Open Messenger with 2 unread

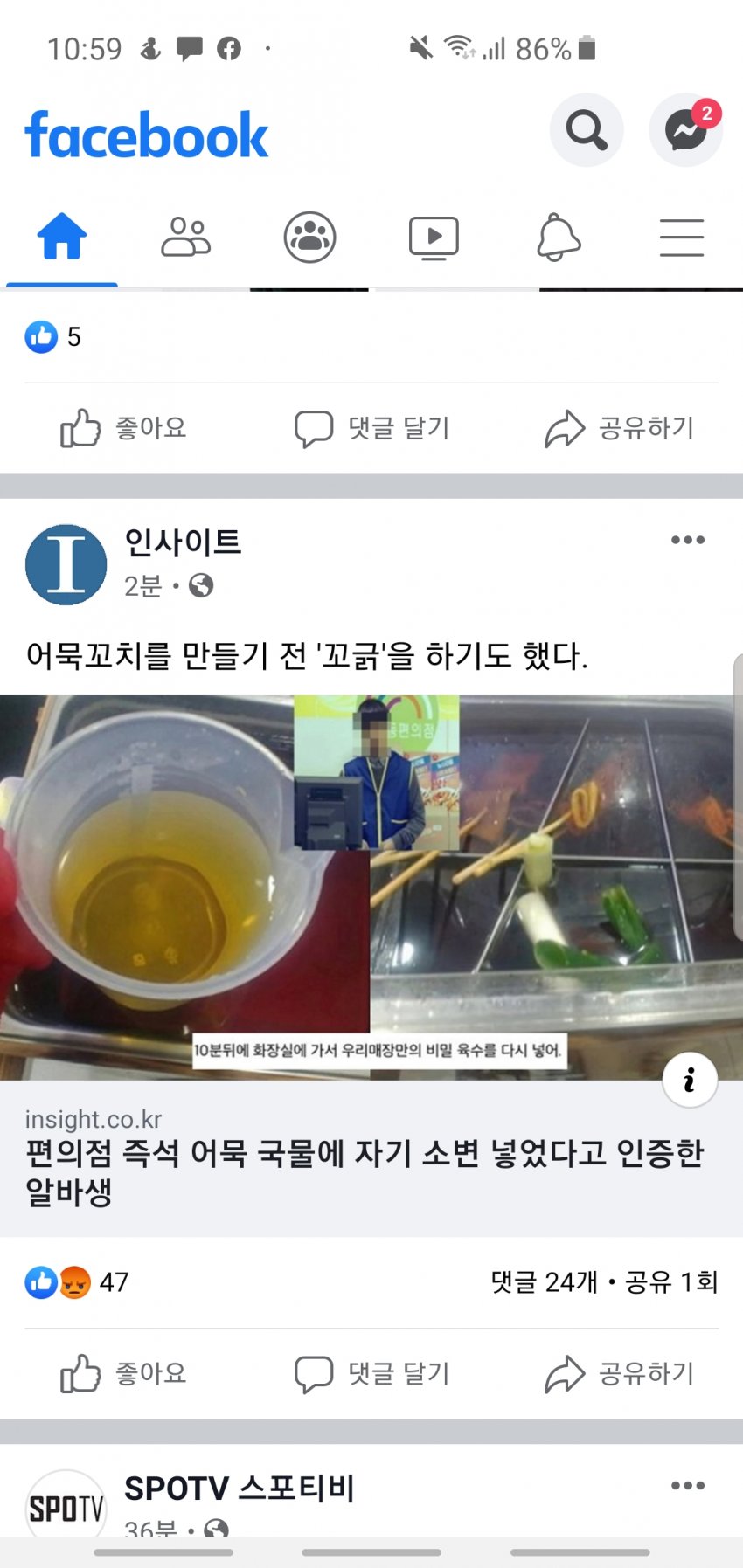click(x=685, y=131)
